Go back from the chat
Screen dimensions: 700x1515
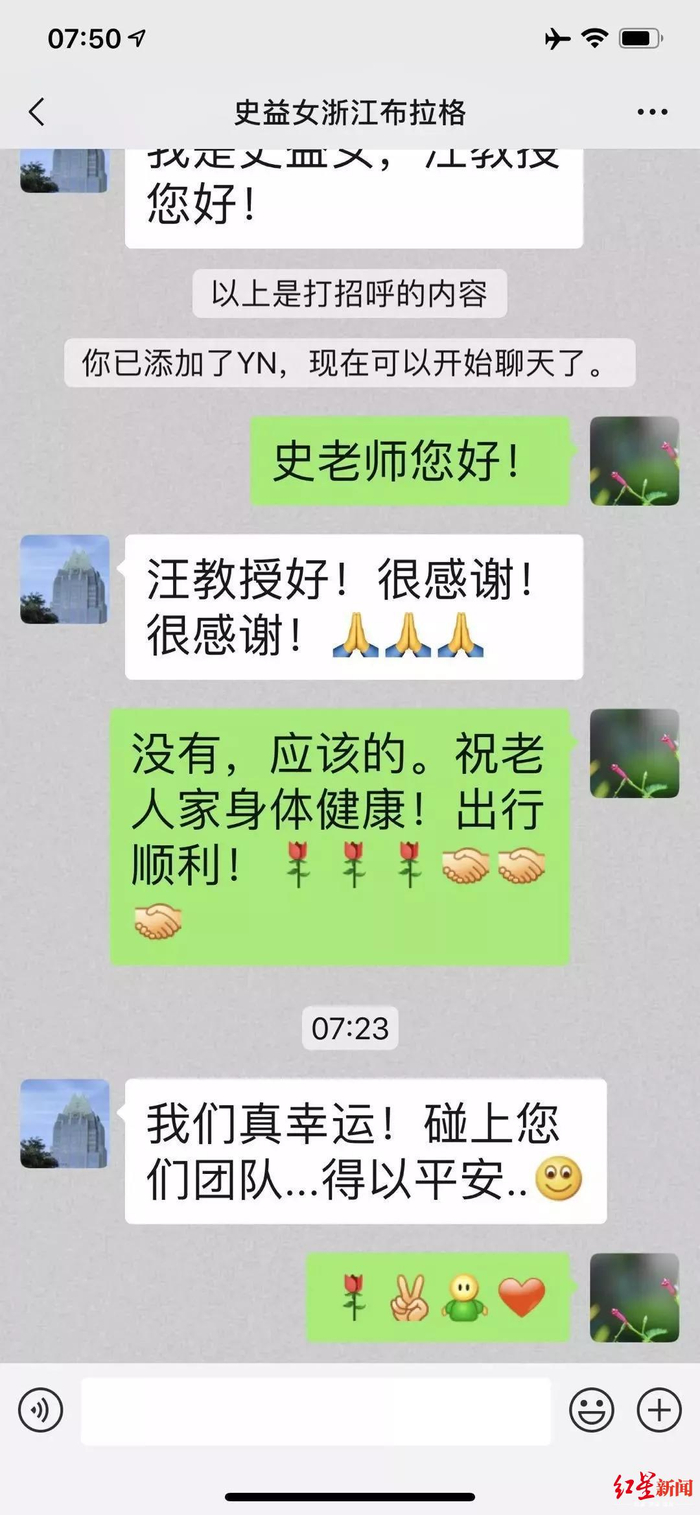pos(37,112)
